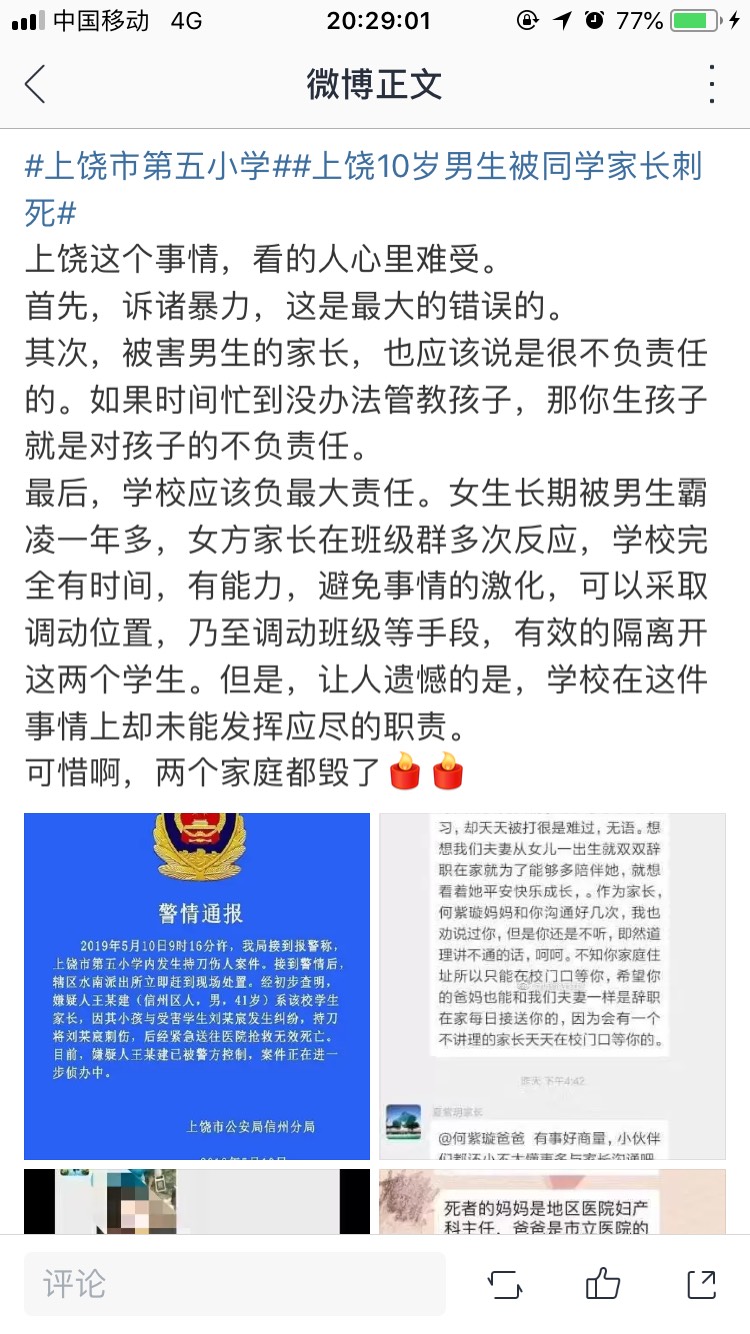This screenshot has width=750, height=1334.
Task: Tap the 评论 comment input field
Action: pyautogui.click(x=235, y=1284)
